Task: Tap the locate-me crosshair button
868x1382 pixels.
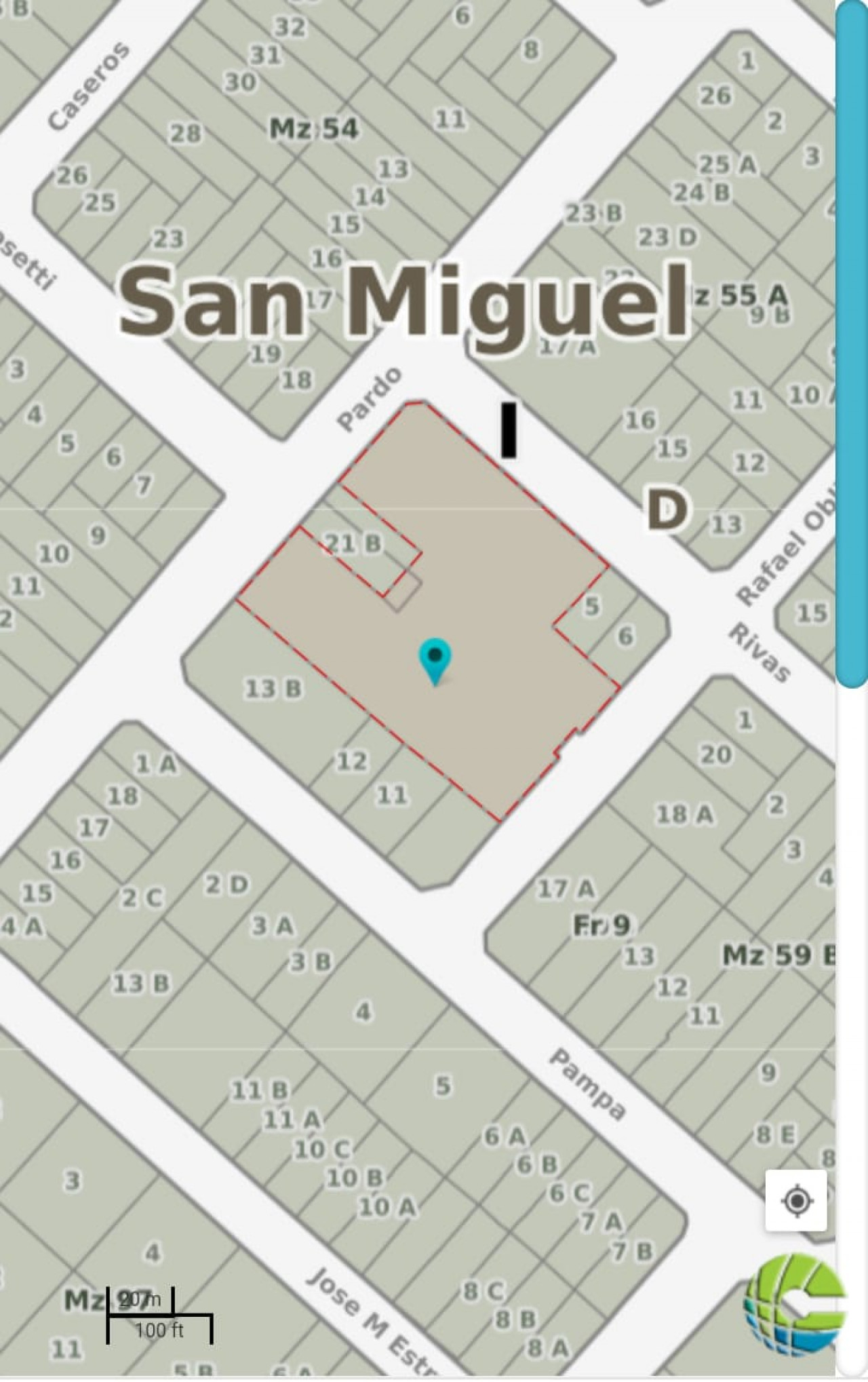Action: coord(796,1201)
